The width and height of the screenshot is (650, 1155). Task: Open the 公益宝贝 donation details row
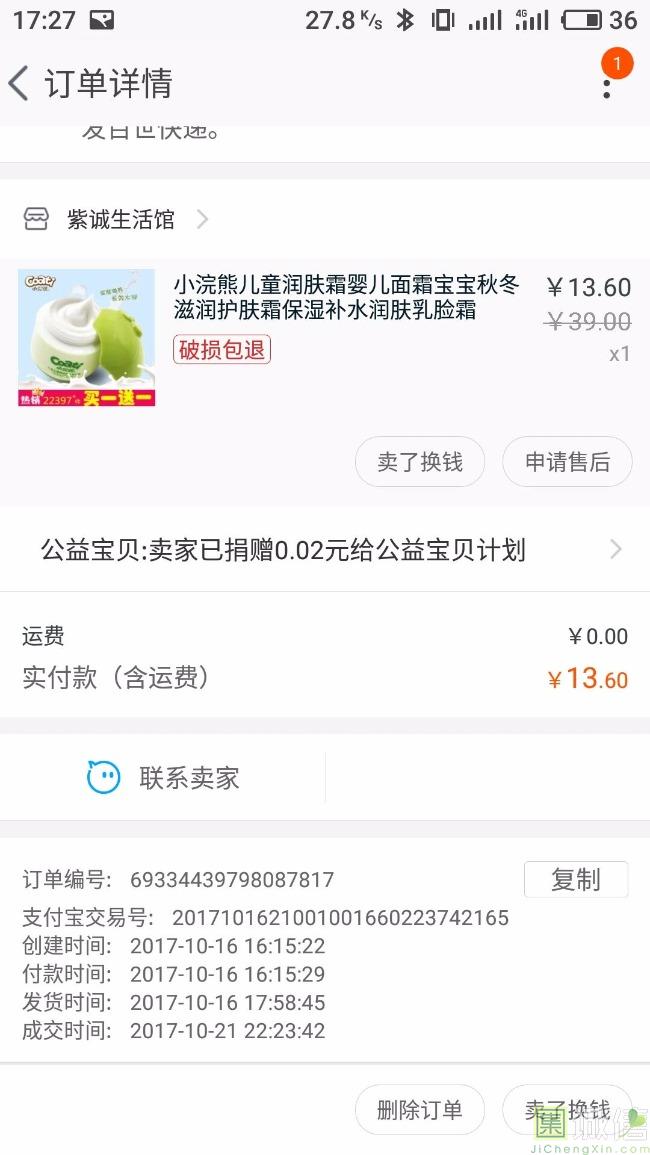coord(325,550)
